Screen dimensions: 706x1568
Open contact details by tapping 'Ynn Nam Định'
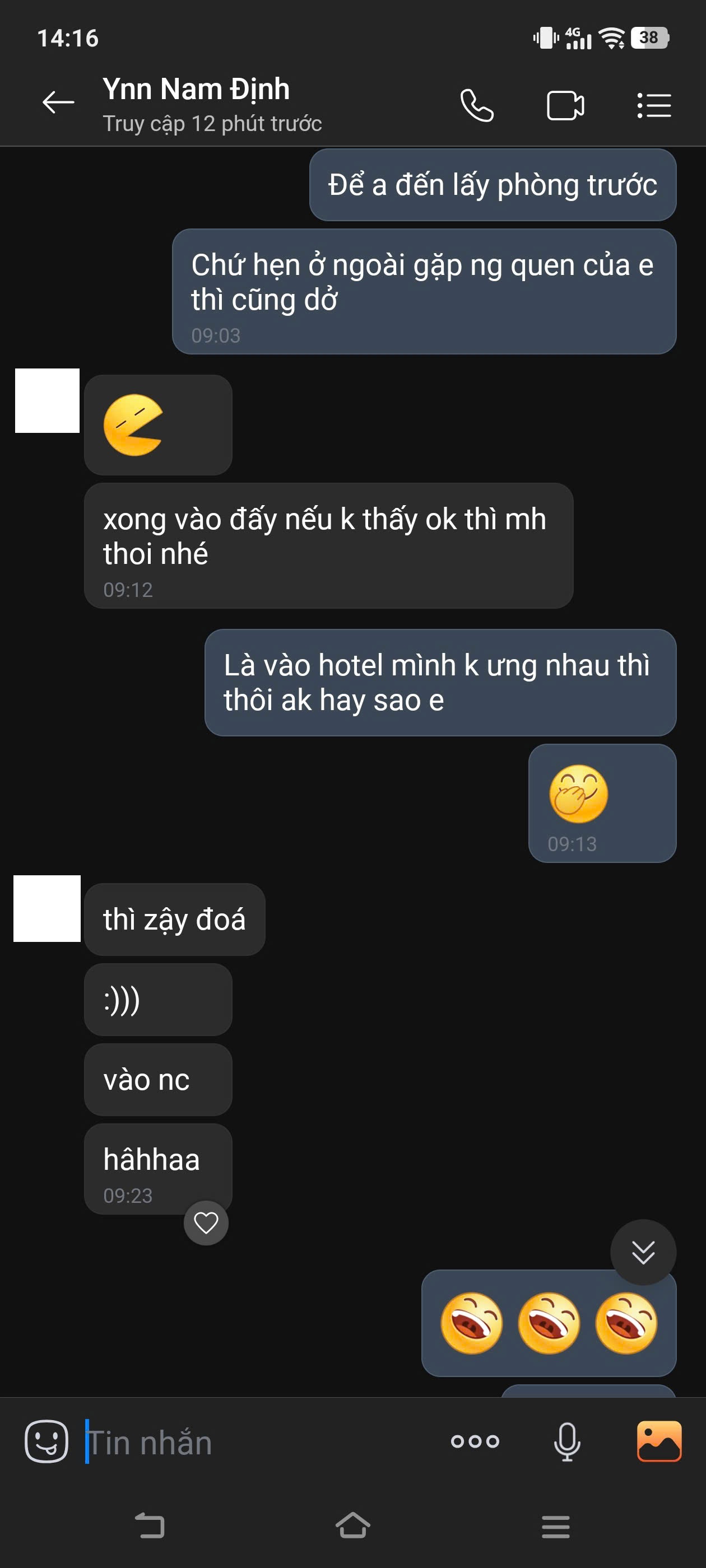point(196,89)
